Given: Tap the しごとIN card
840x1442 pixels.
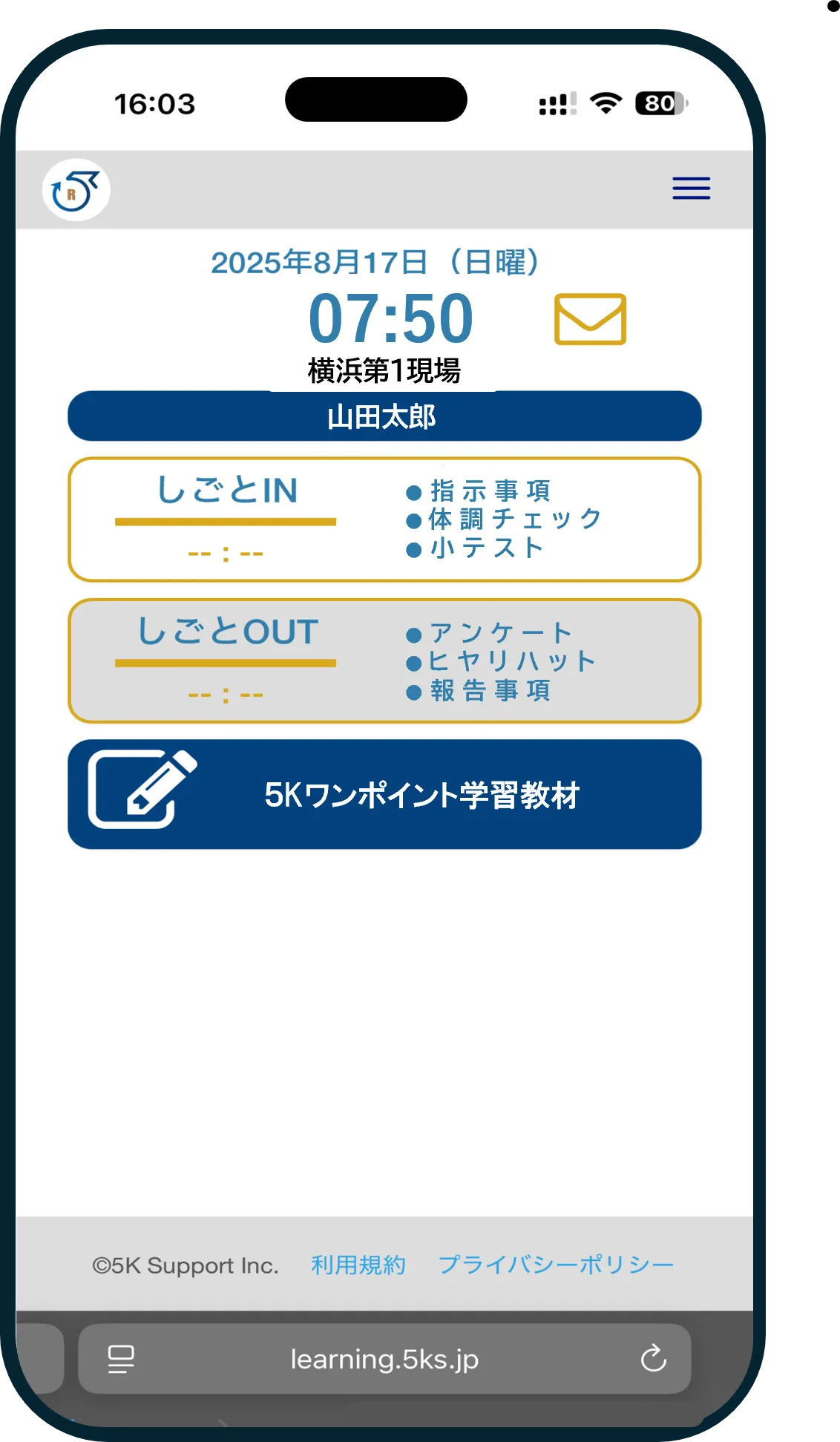Looking at the screenshot, I should pos(384,520).
